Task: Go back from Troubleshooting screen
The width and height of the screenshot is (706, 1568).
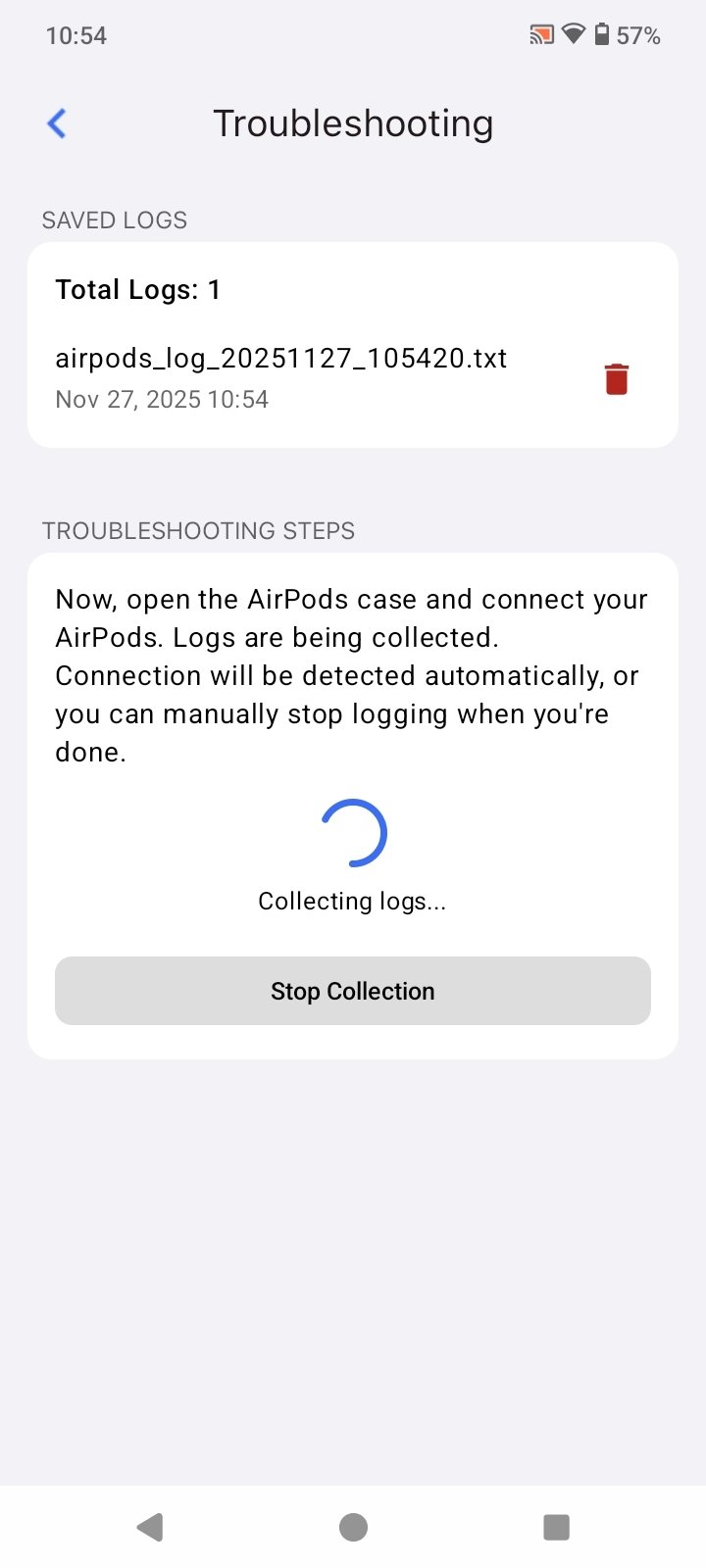Action: pos(57,123)
